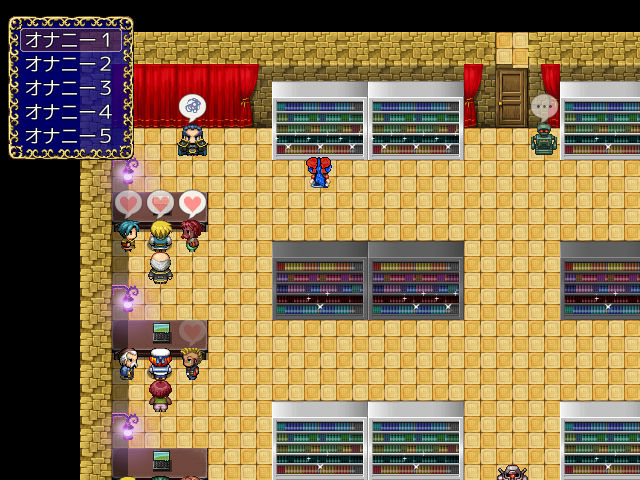
Task: Select the menu choice ending in 1
Action: tap(70, 41)
